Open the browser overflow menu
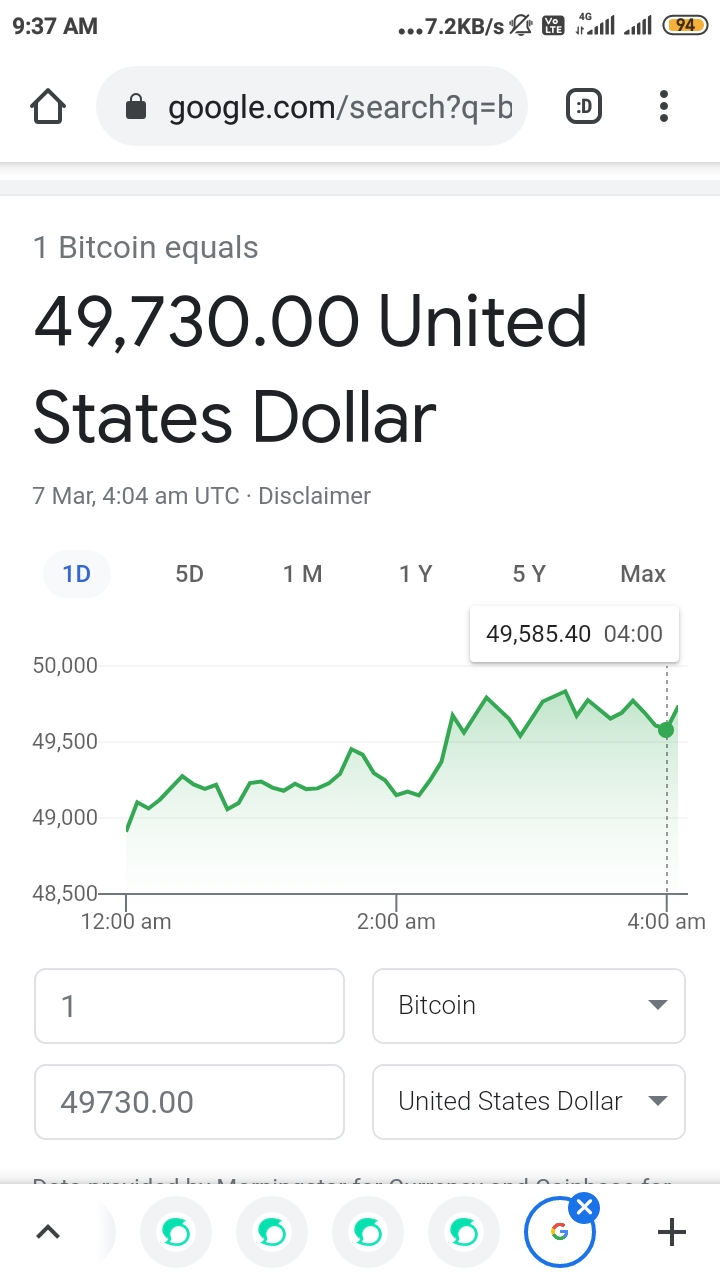The height and width of the screenshot is (1280, 720). 665,107
